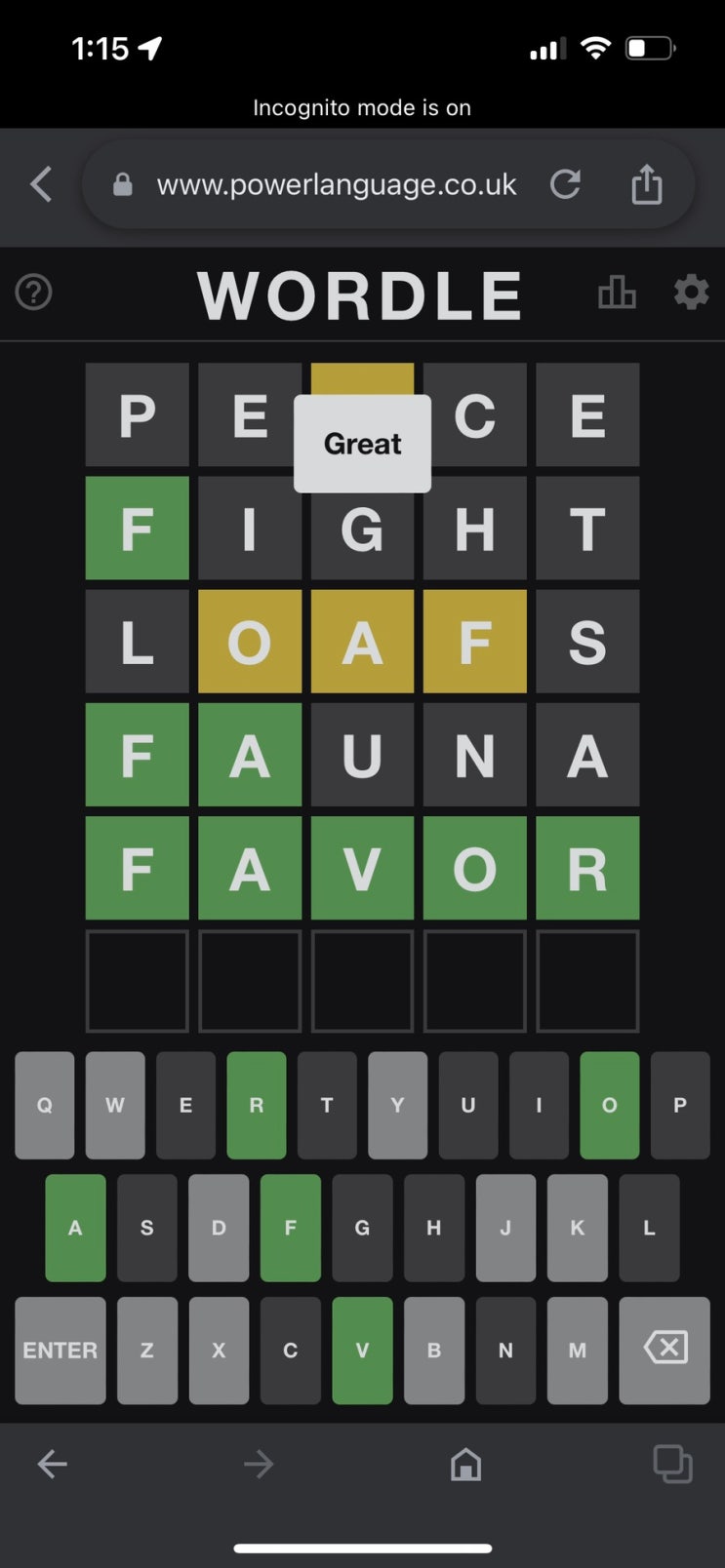
Task: Tap the letter Q key
Action: click(45, 1105)
